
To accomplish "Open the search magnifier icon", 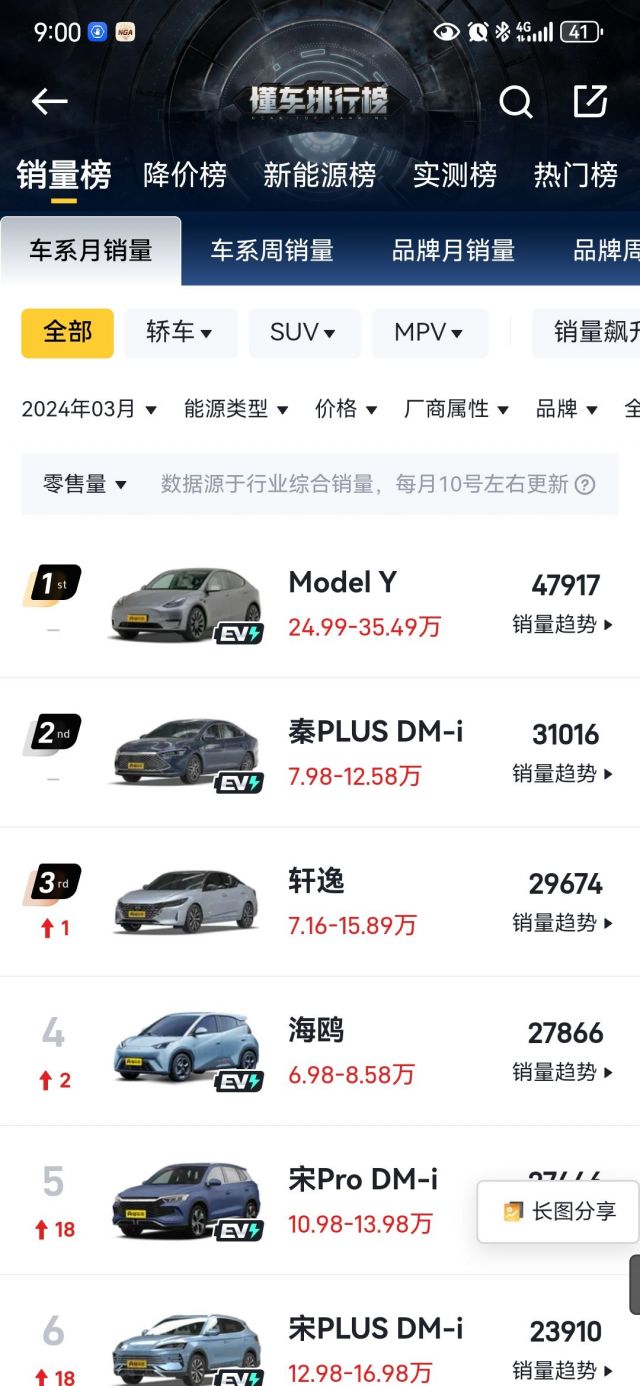I will (x=516, y=101).
